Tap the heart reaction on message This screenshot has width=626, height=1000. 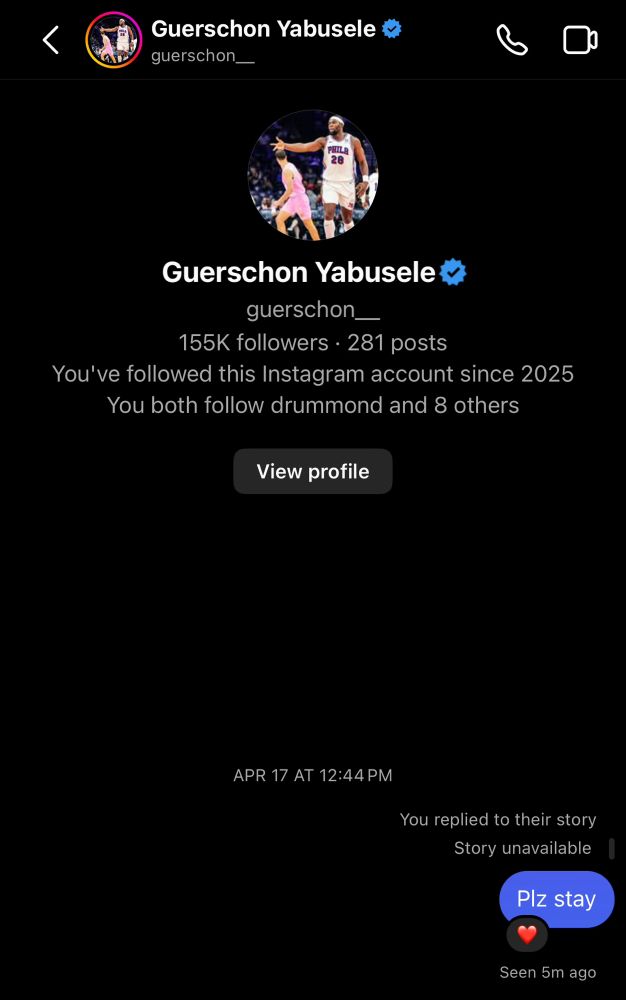click(527, 935)
